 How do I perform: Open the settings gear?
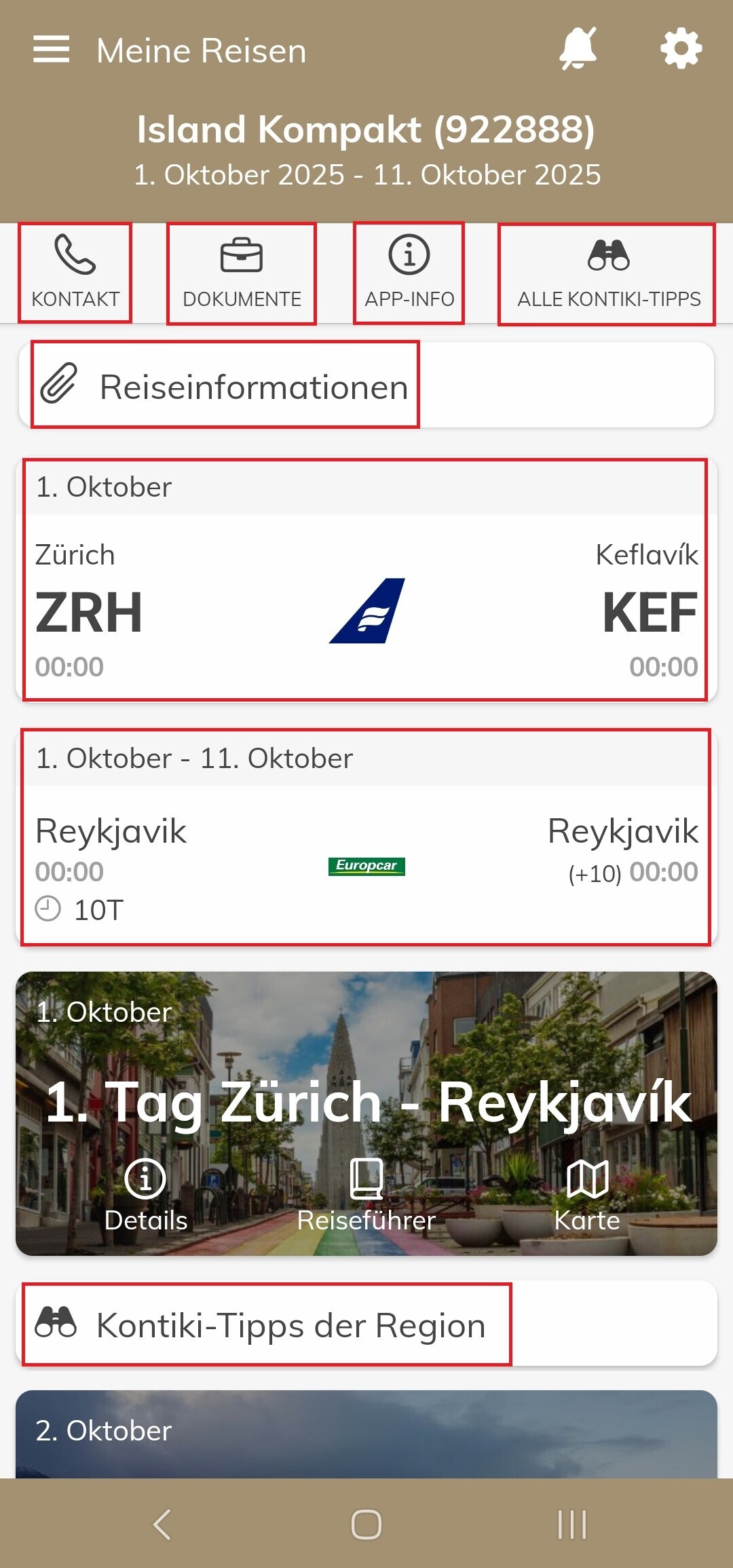click(681, 49)
